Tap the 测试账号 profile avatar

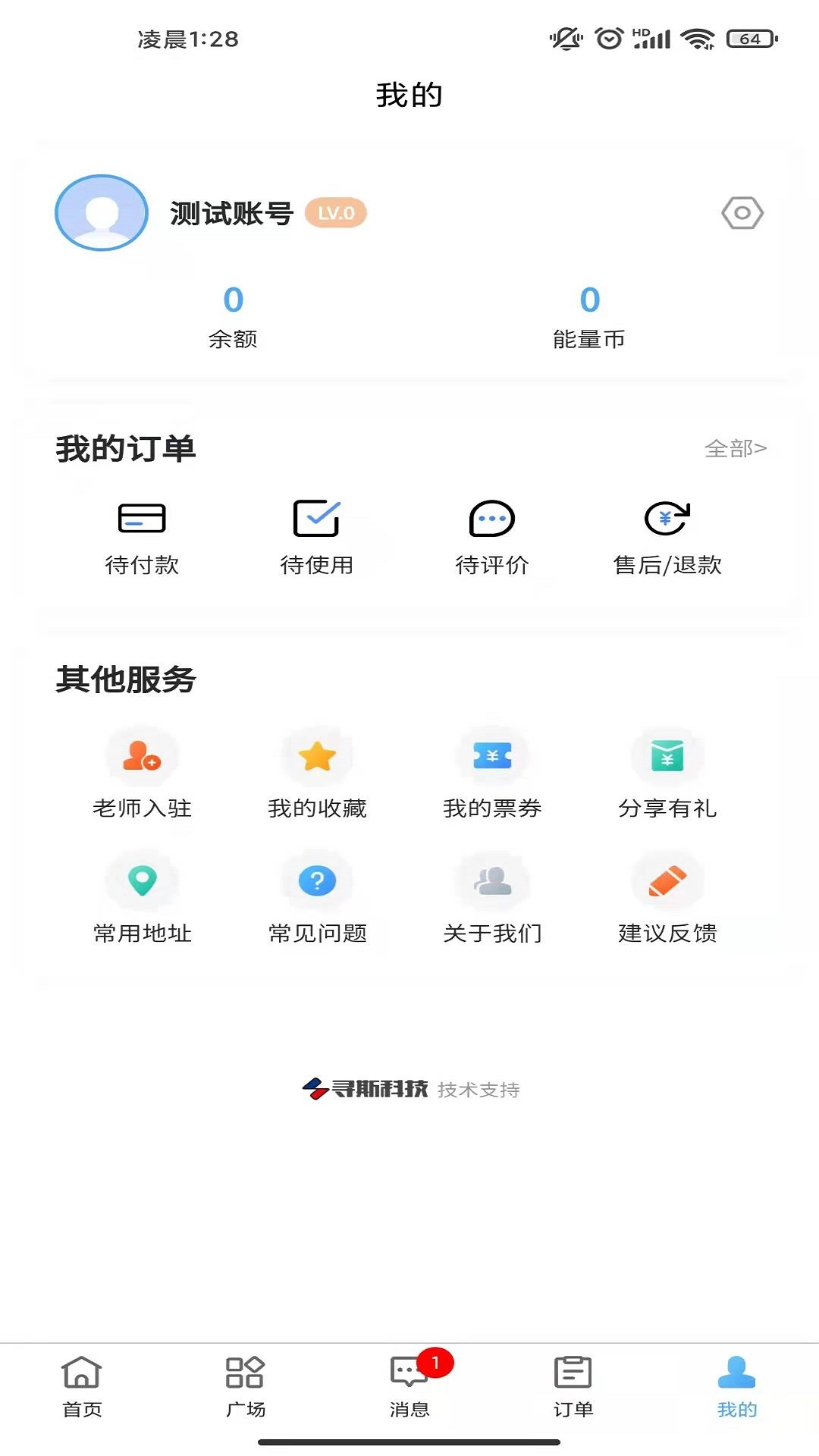pos(100,213)
